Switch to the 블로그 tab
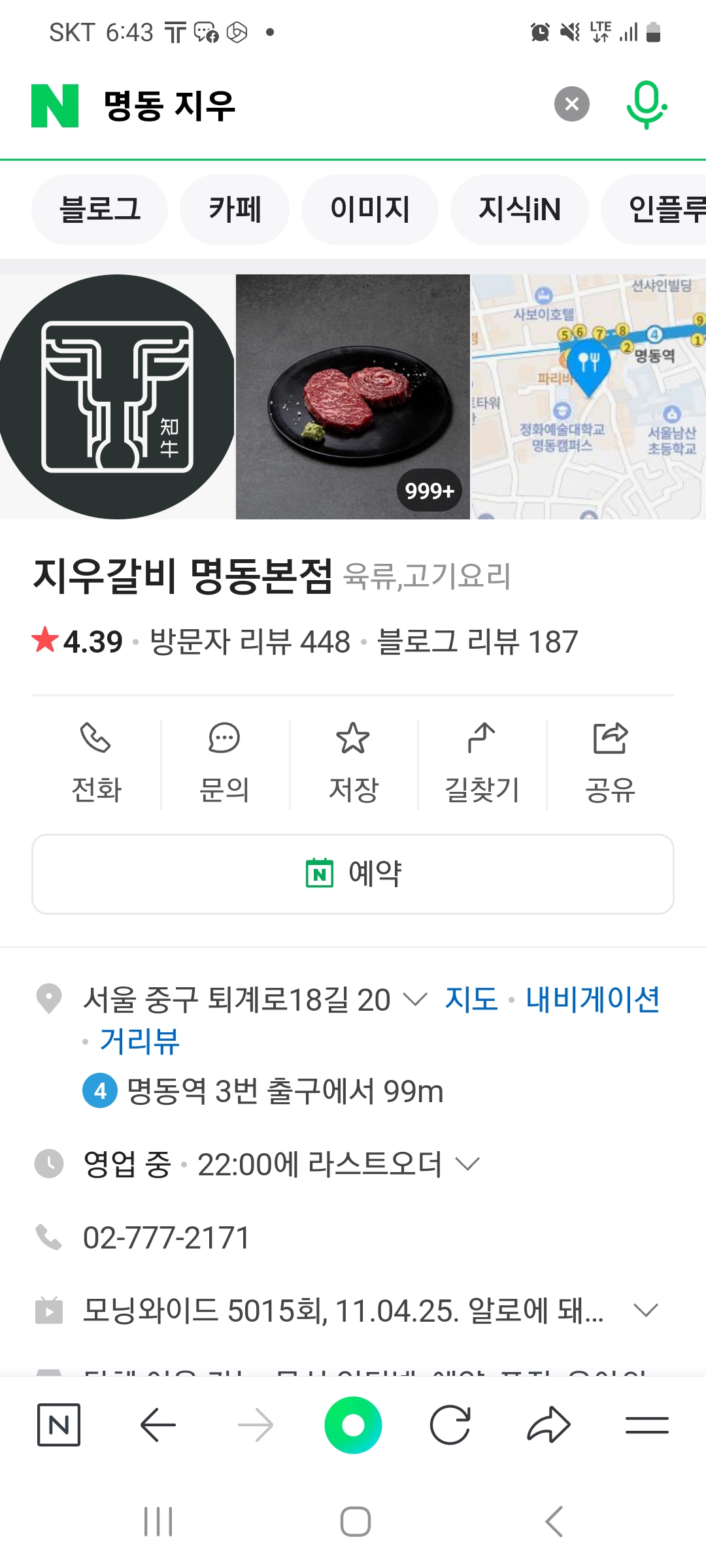The height and width of the screenshot is (1568, 706). [x=99, y=210]
